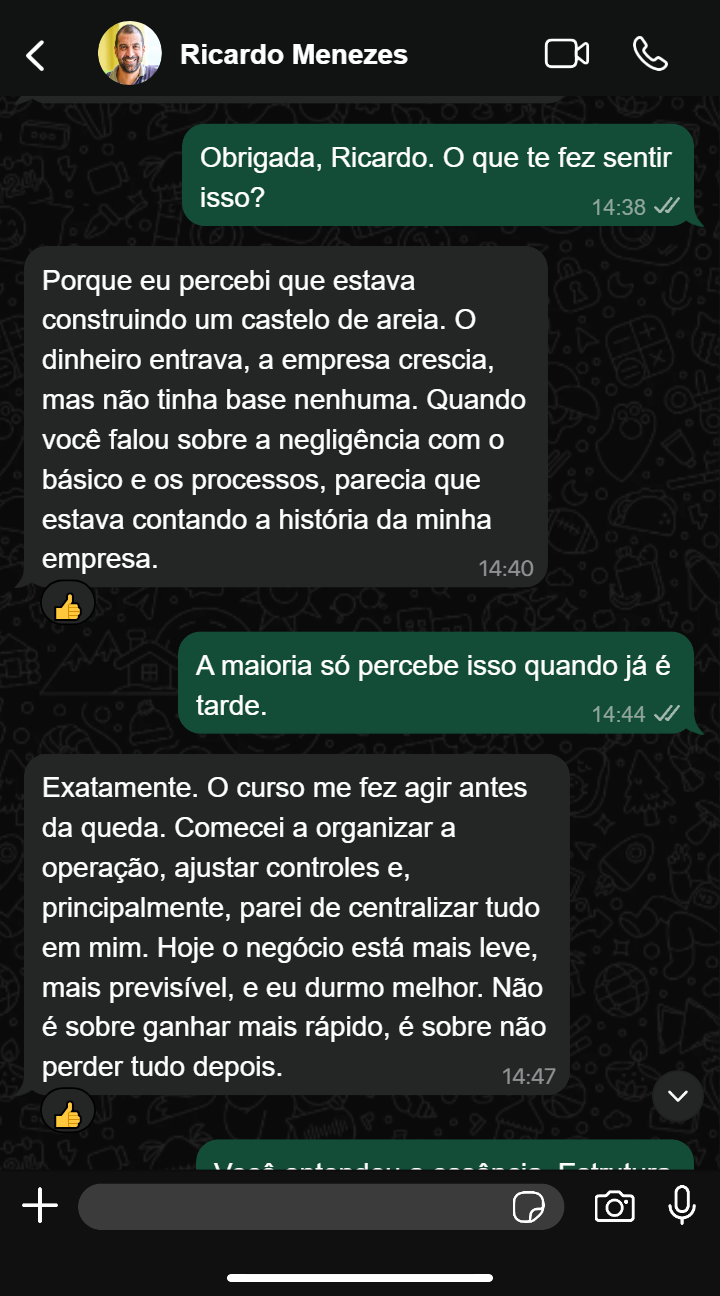
Task: Open Ricardo Menezes contact info
Action: pos(293,54)
